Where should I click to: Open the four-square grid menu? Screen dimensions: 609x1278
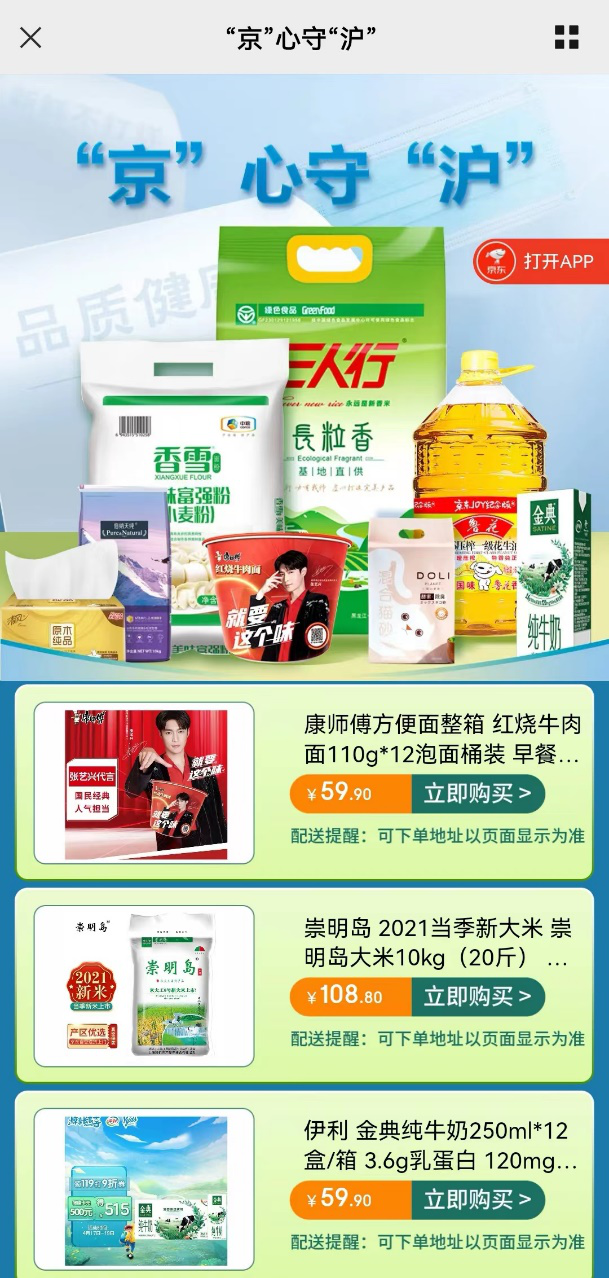pos(567,38)
